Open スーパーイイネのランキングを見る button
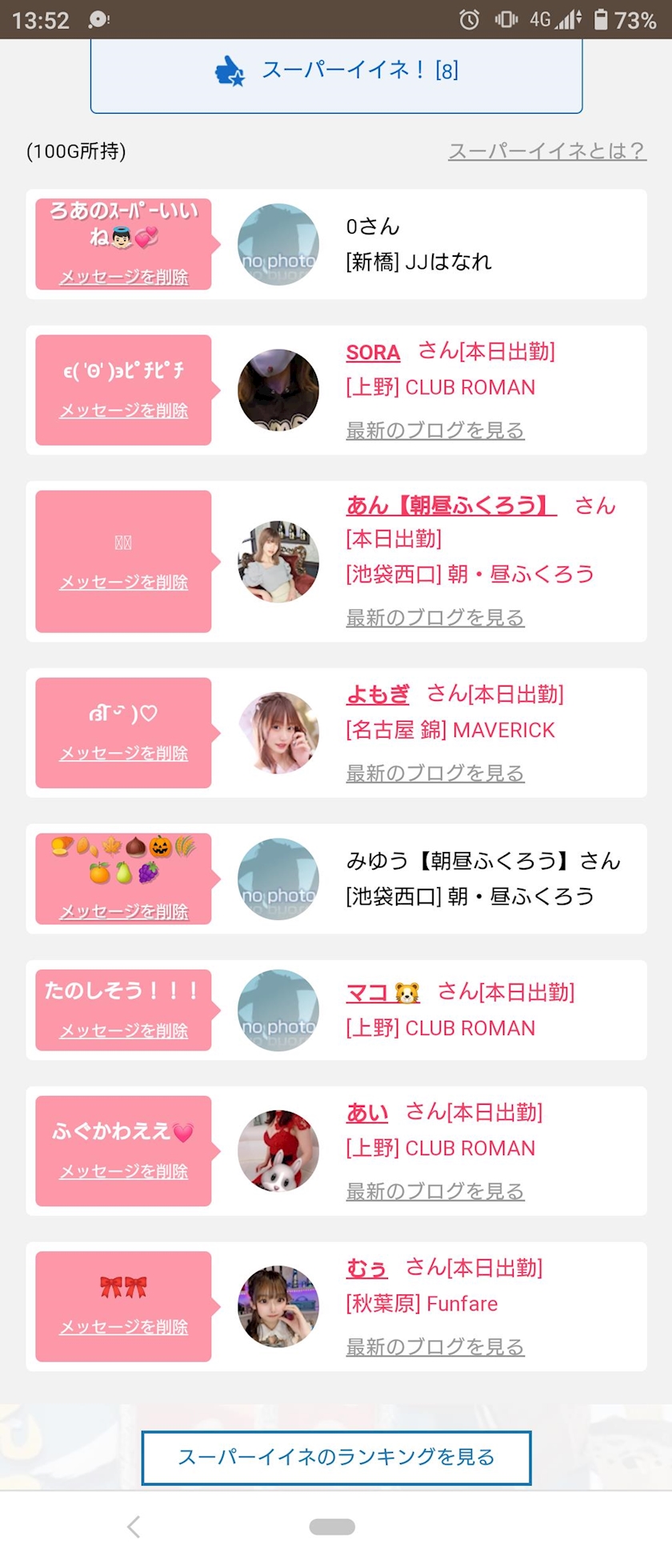This screenshot has width=672, height=1568. 337,1458
